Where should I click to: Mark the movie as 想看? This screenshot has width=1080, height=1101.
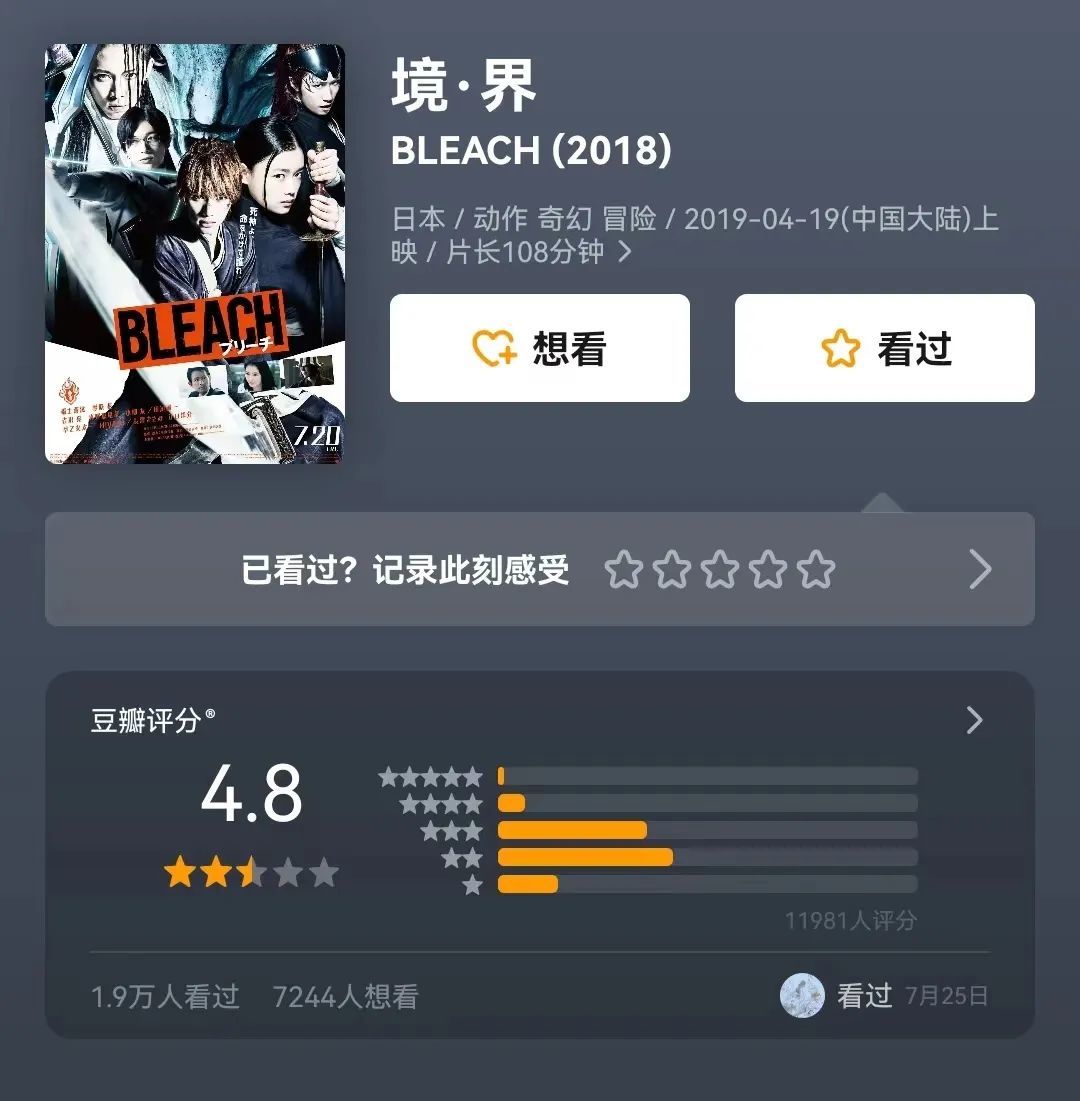click(x=539, y=348)
